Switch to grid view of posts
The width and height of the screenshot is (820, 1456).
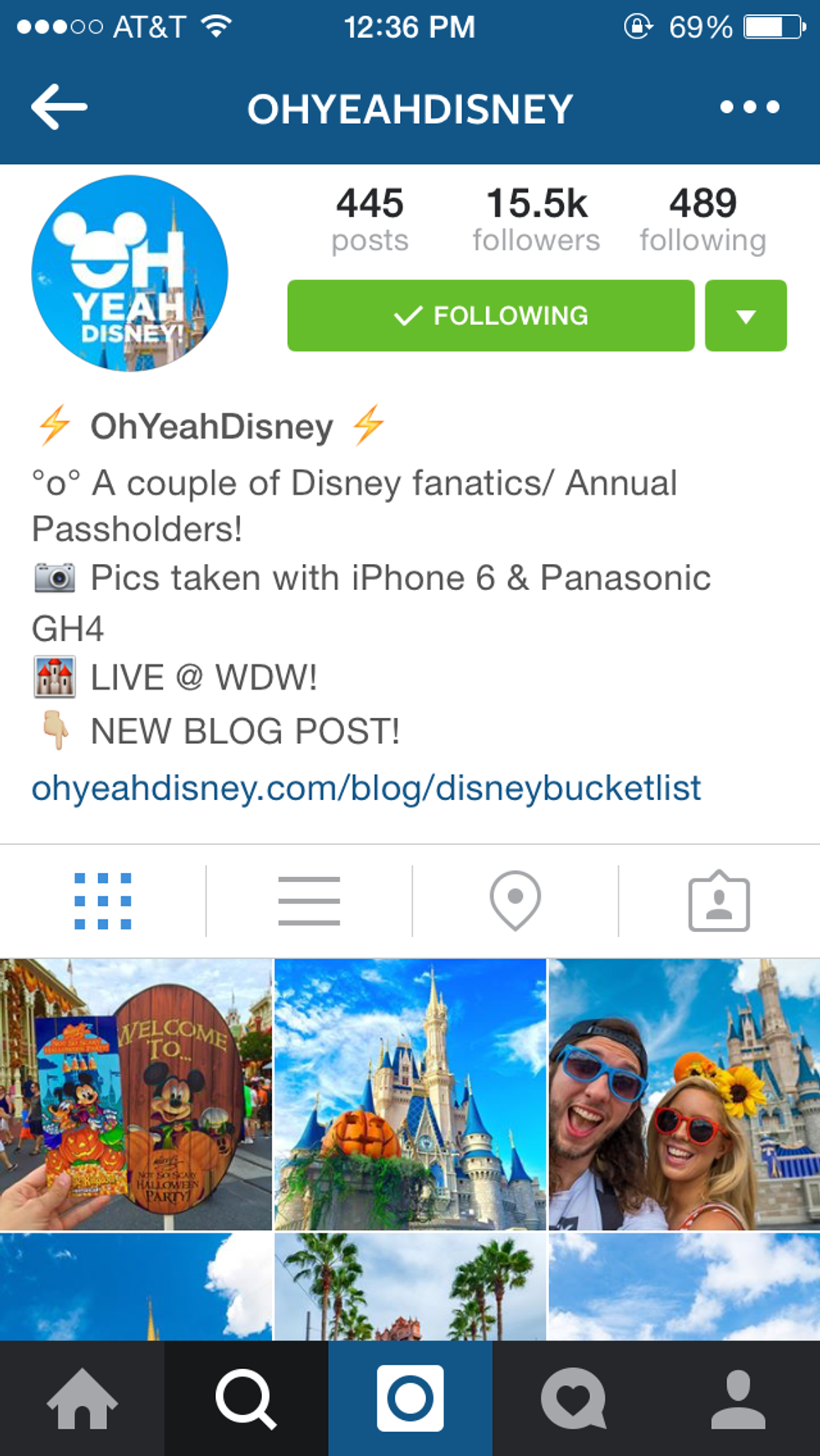[x=103, y=901]
